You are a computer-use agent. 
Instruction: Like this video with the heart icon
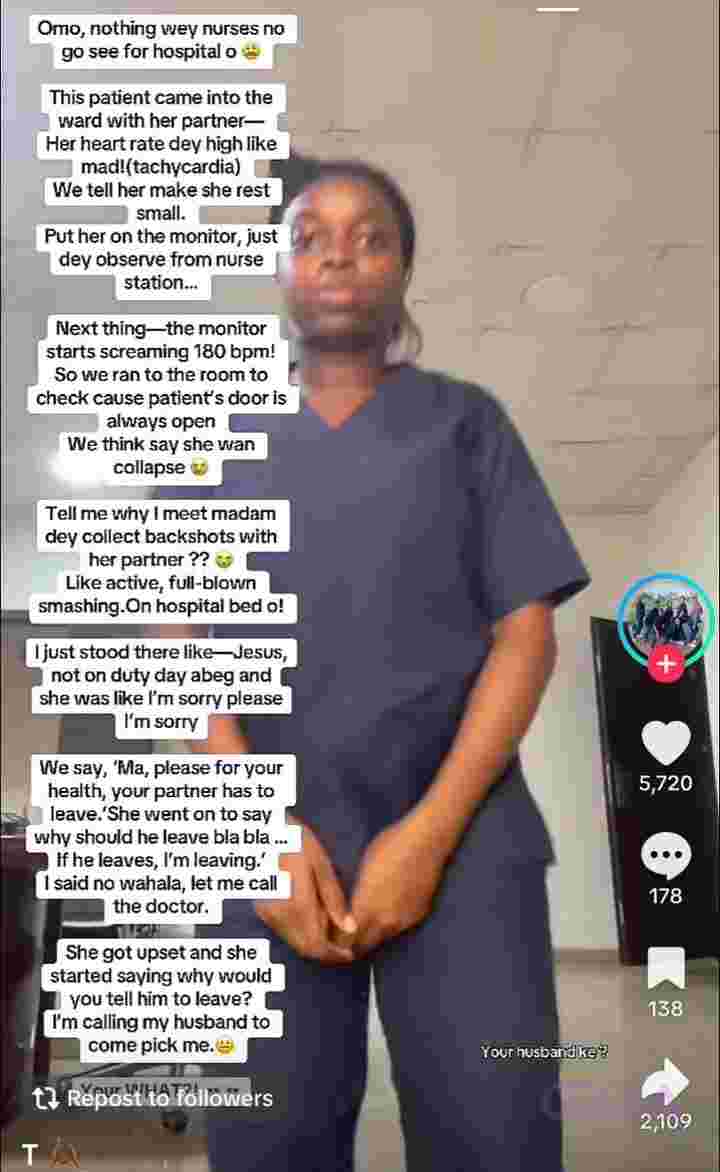point(665,743)
